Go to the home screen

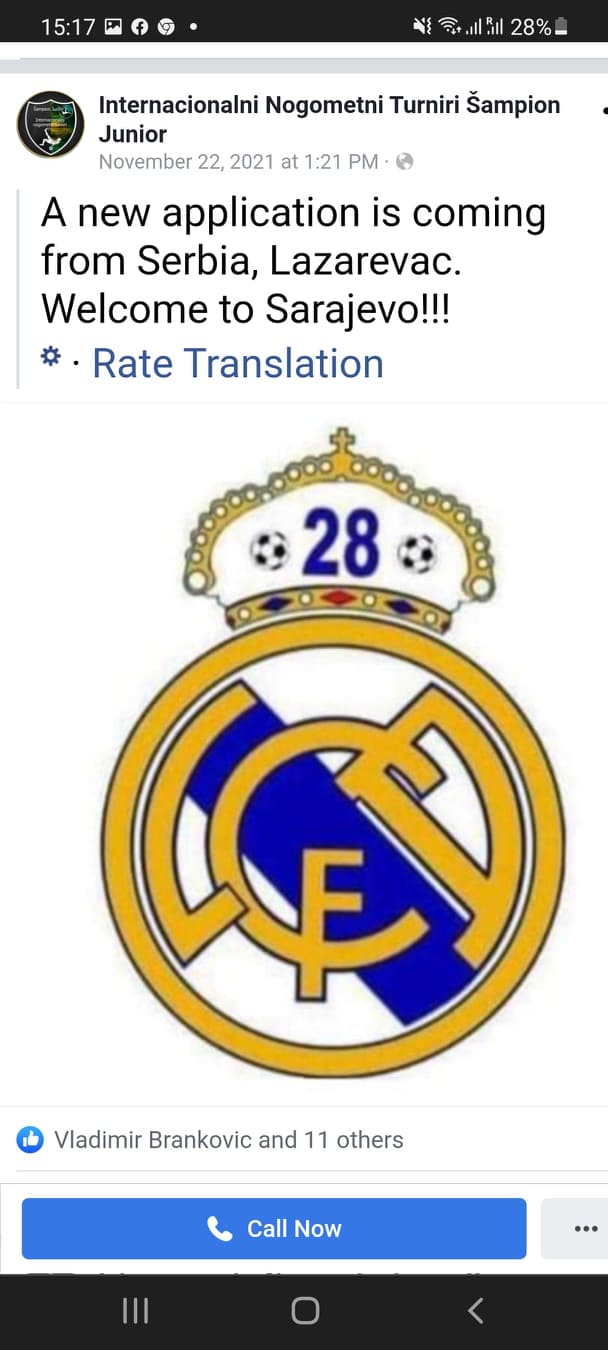305,1311
